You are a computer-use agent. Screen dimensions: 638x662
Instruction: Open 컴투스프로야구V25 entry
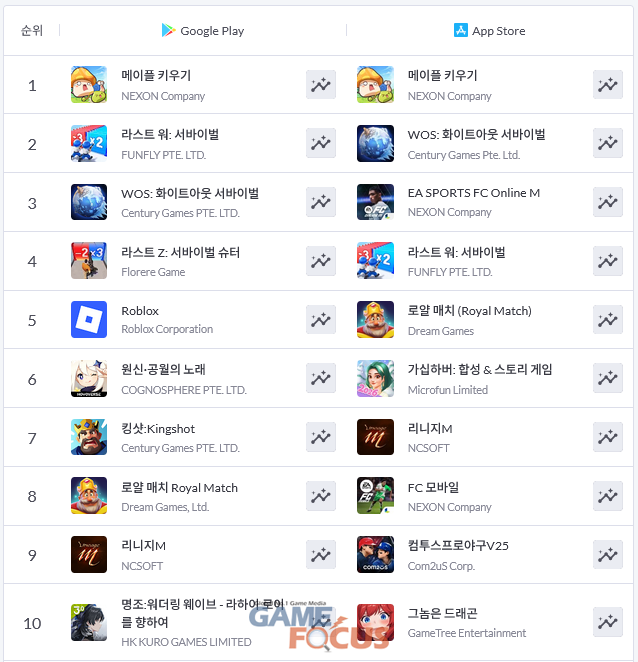(458, 545)
